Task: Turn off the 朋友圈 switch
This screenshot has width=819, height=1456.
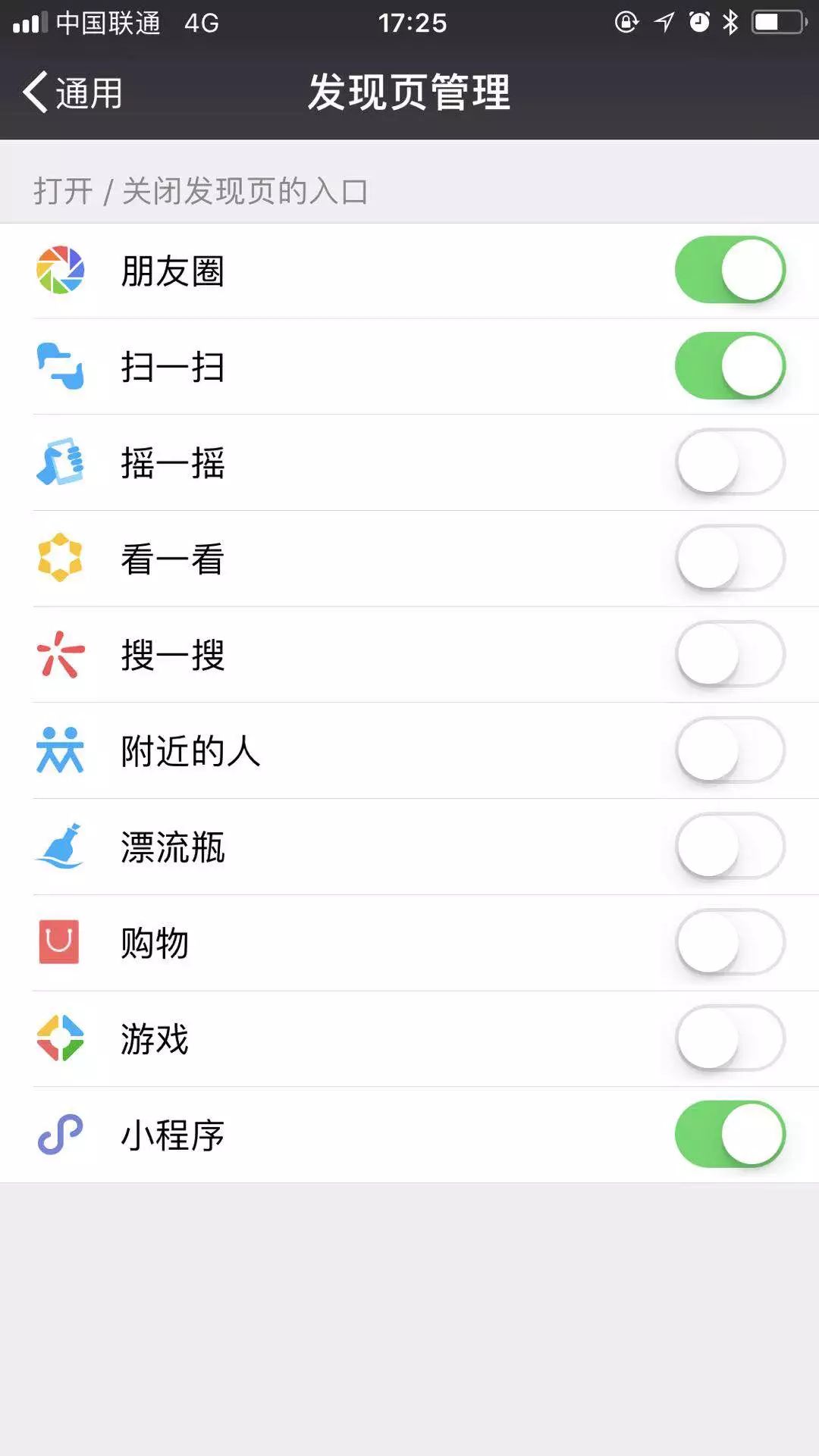Action: click(730, 271)
